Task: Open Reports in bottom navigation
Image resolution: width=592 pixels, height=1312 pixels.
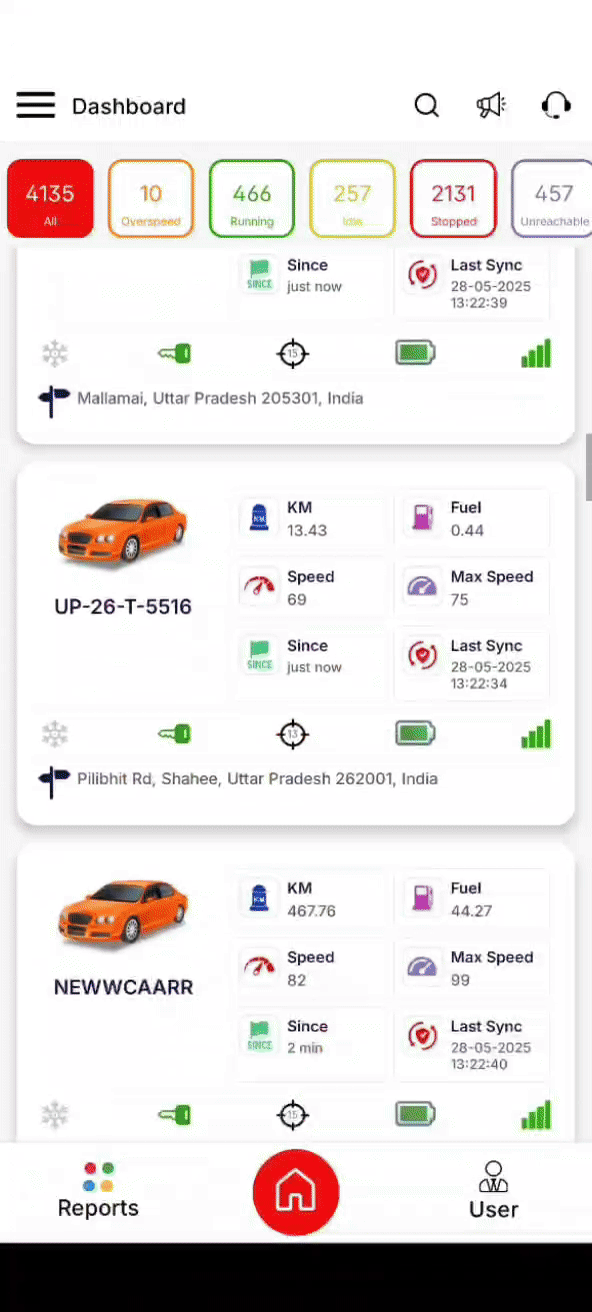Action: (98, 1190)
